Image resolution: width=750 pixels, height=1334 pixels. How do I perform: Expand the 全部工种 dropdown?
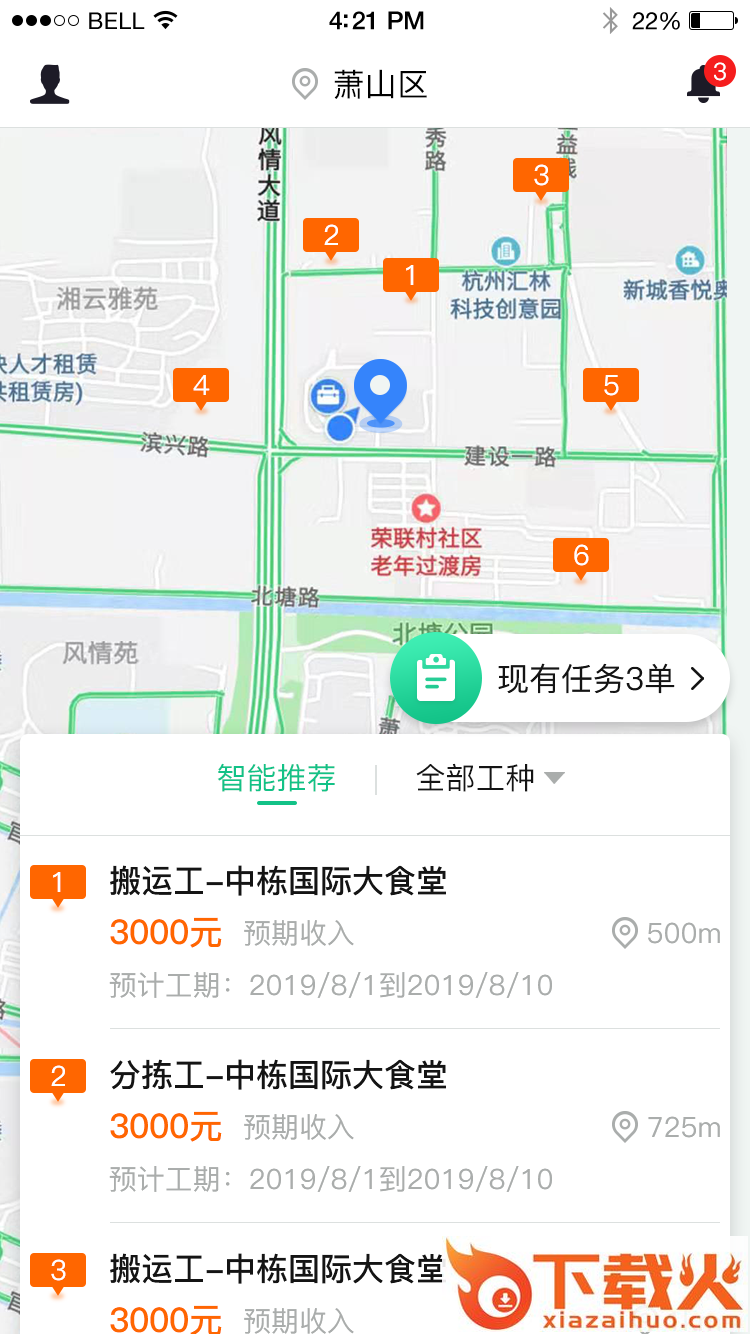coord(490,778)
